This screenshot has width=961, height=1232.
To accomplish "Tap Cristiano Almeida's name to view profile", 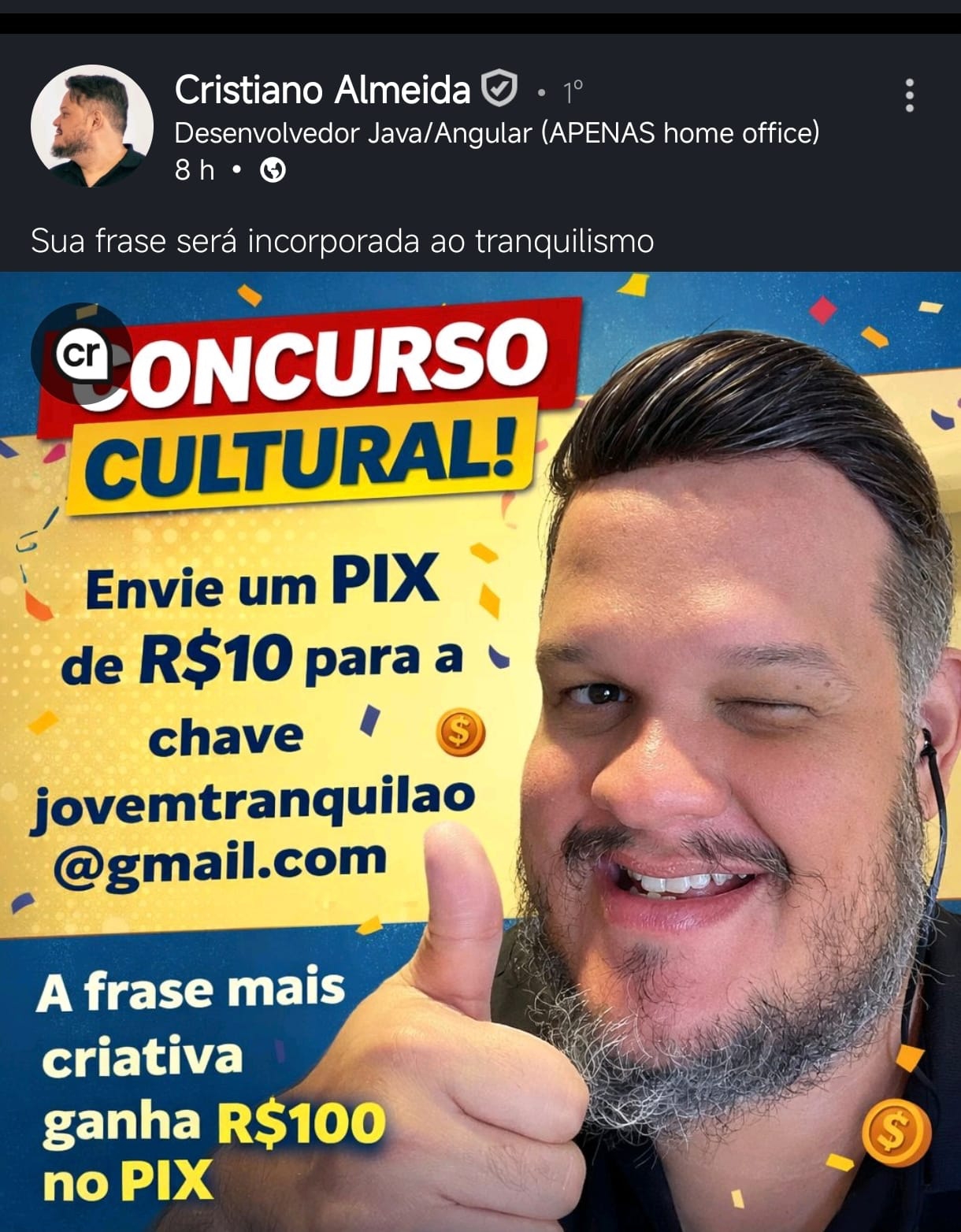I will click(x=322, y=89).
